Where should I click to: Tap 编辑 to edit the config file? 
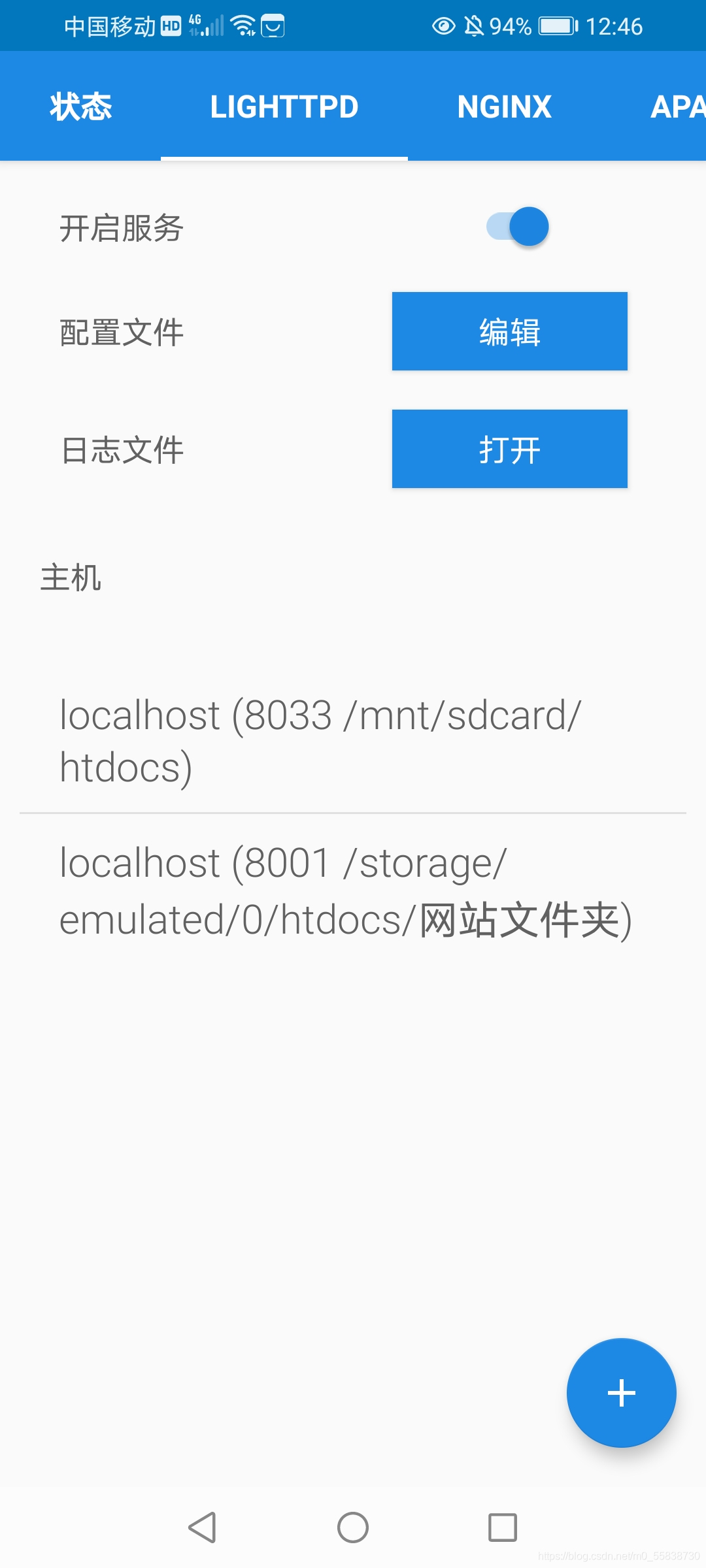click(509, 331)
